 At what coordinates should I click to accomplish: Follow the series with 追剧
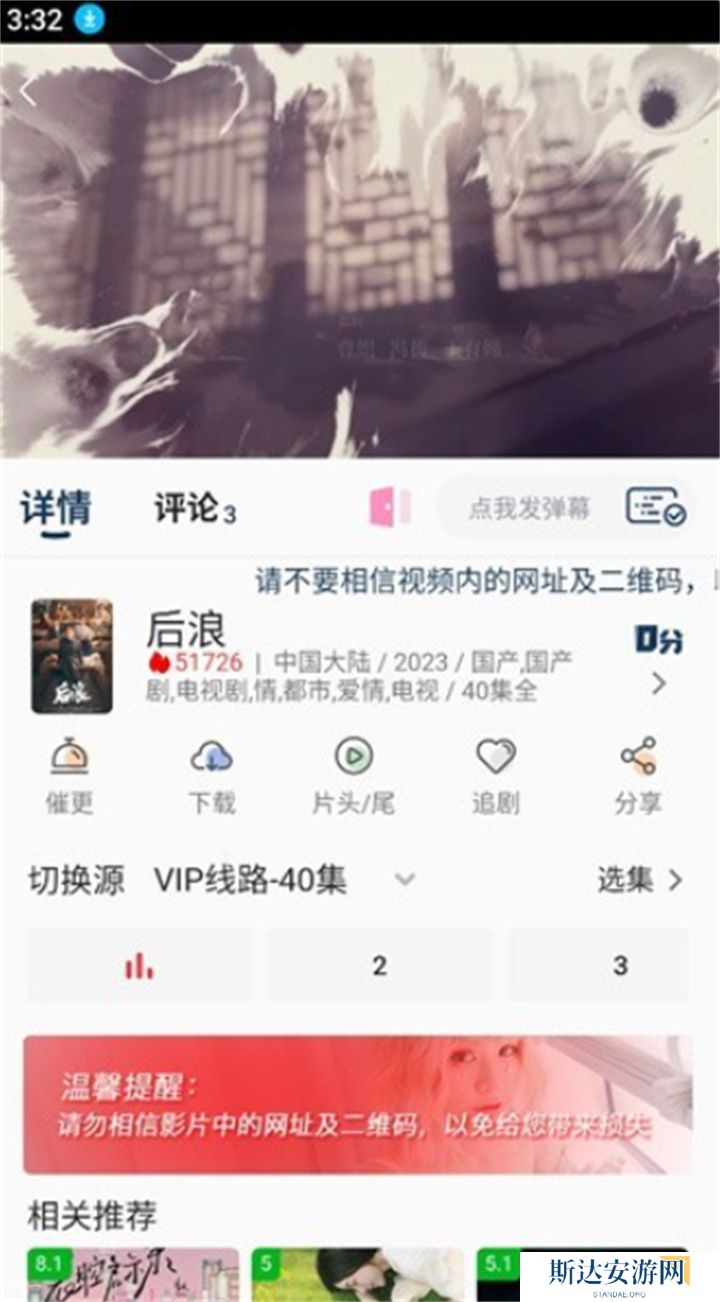click(x=495, y=775)
